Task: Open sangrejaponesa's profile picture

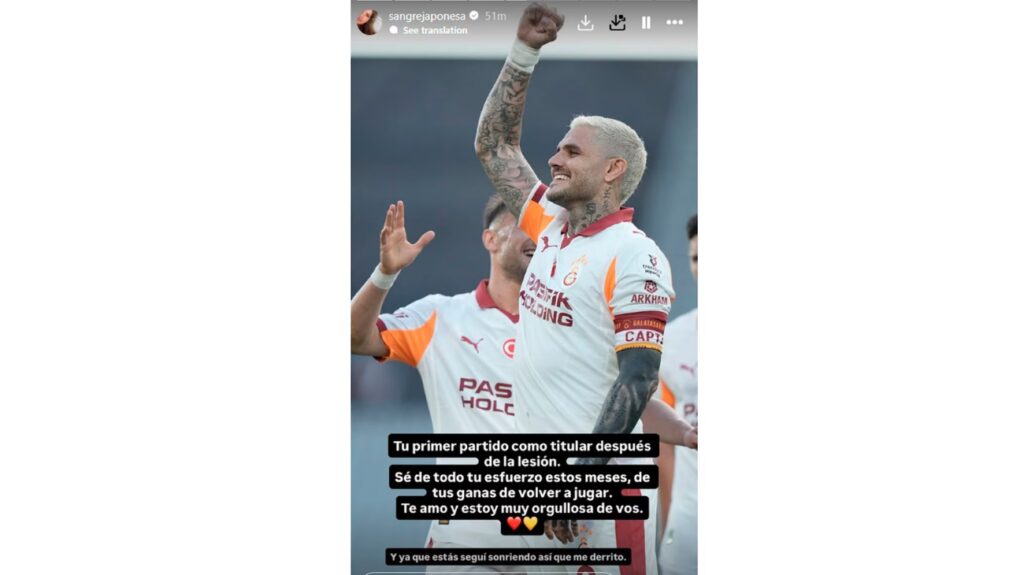Action: click(x=368, y=22)
